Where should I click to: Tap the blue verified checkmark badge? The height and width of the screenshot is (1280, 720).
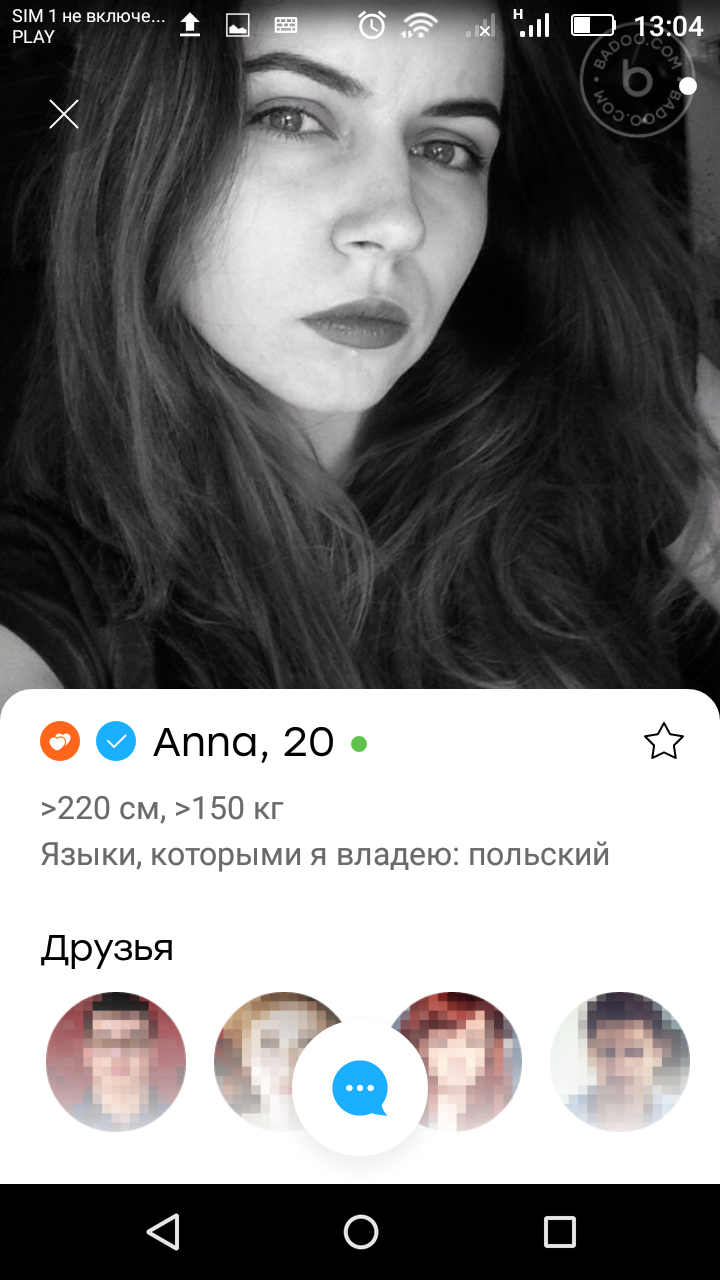click(116, 742)
